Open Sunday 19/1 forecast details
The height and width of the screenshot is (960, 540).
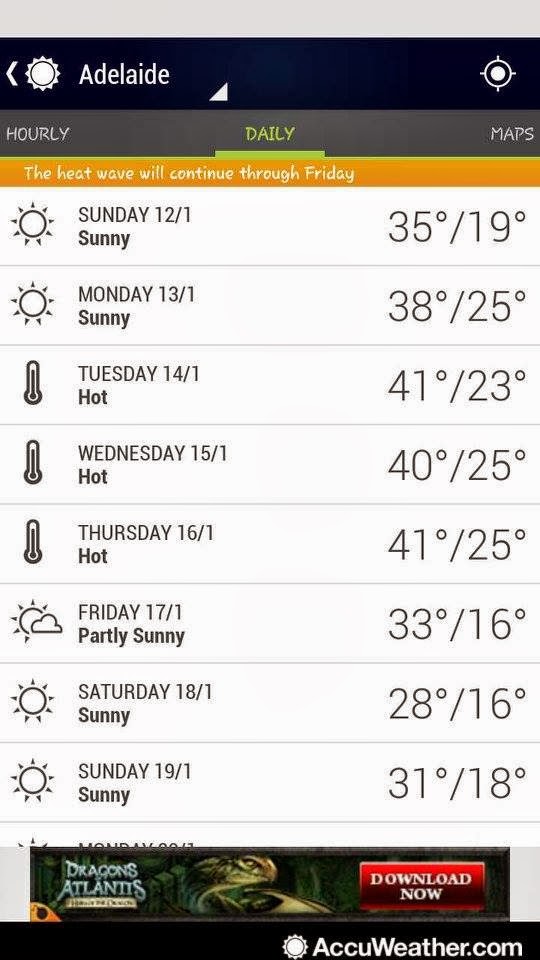pos(270,782)
